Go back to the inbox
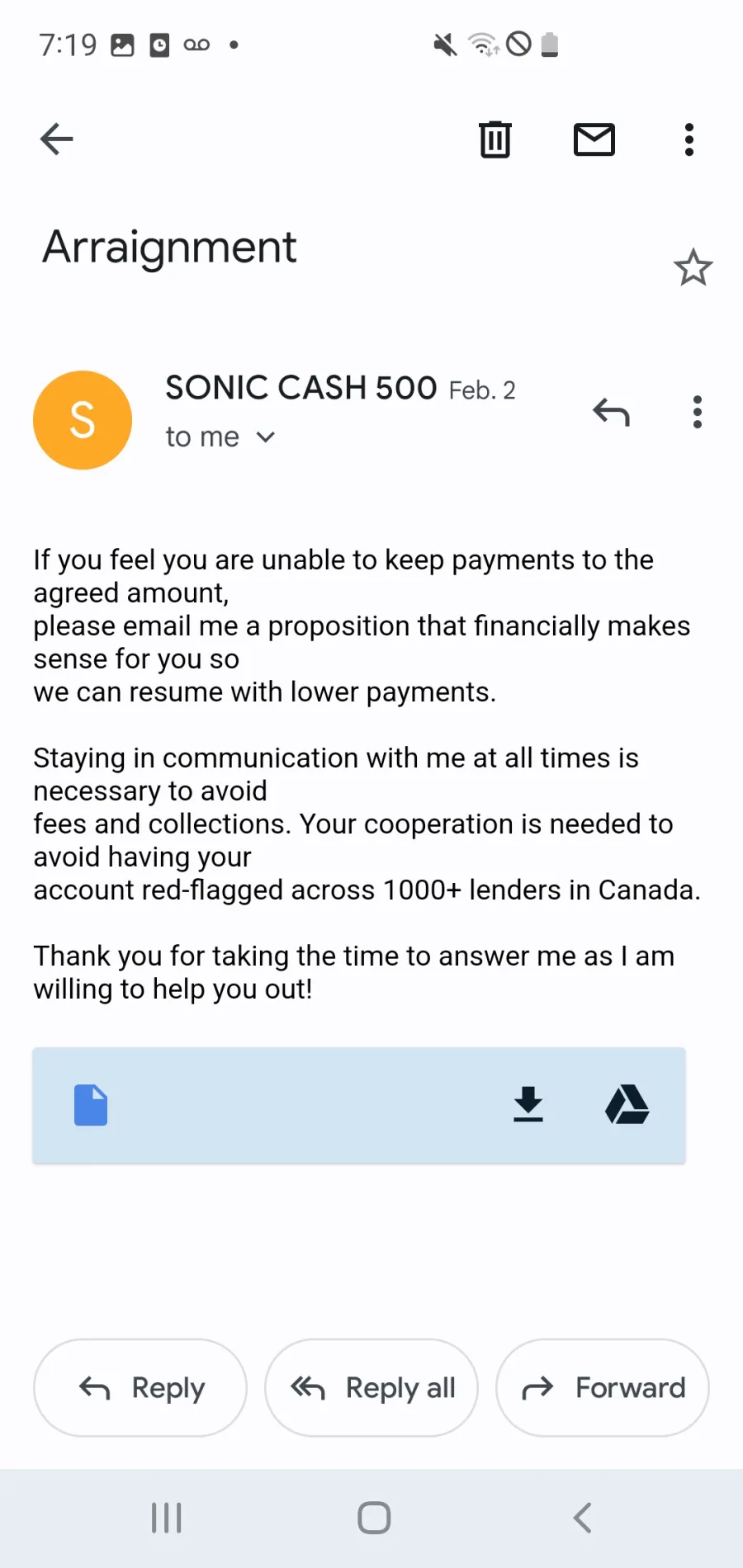Screen dimensions: 743x1568 pos(57,139)
